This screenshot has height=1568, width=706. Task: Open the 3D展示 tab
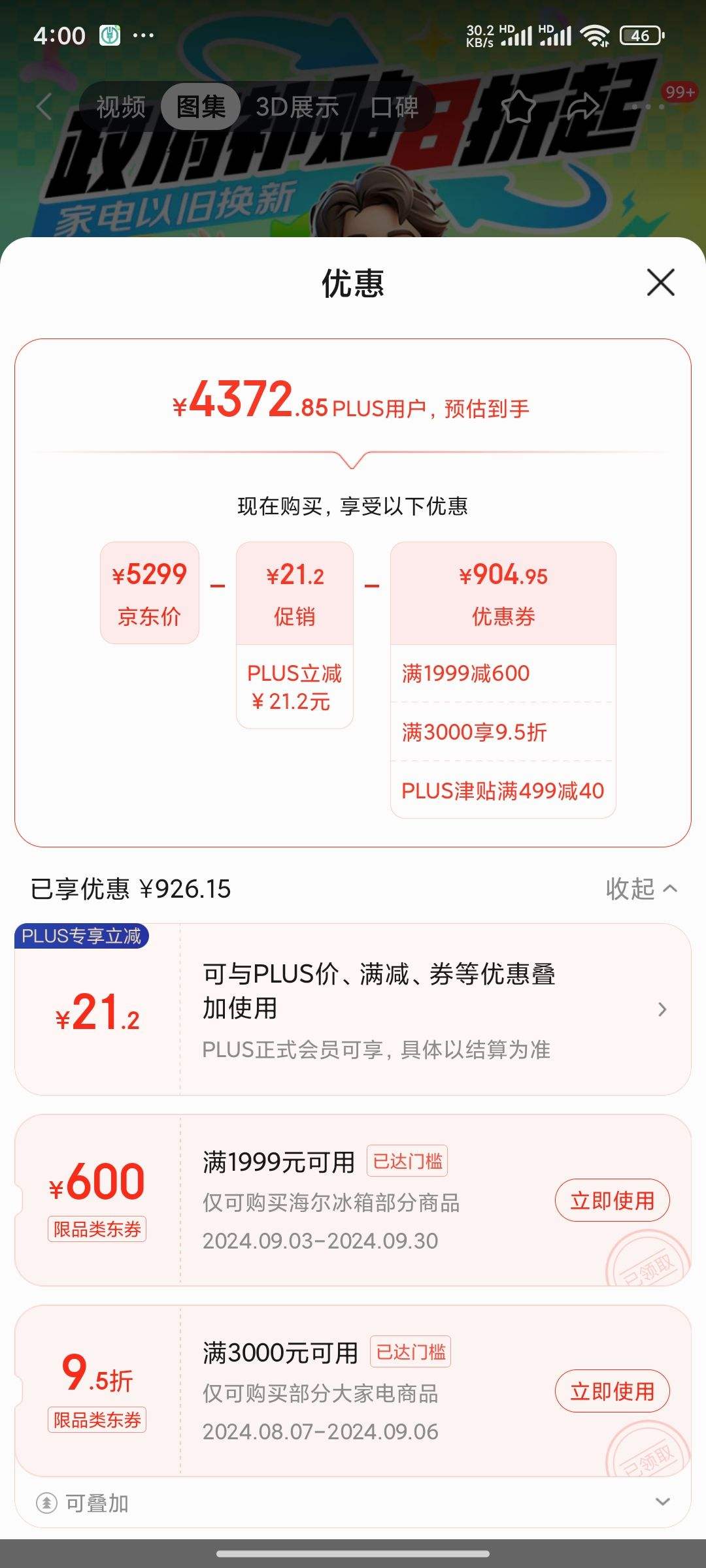point(297,106)
